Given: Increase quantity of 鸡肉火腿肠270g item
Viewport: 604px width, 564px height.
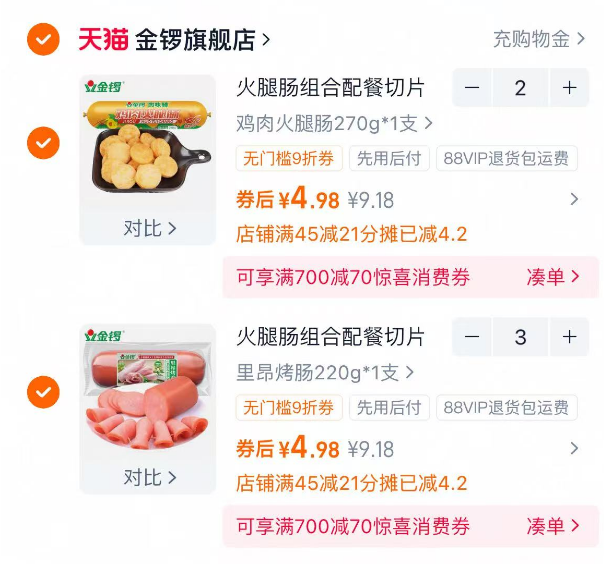Looking at the screenshot, I should [569, 88].
